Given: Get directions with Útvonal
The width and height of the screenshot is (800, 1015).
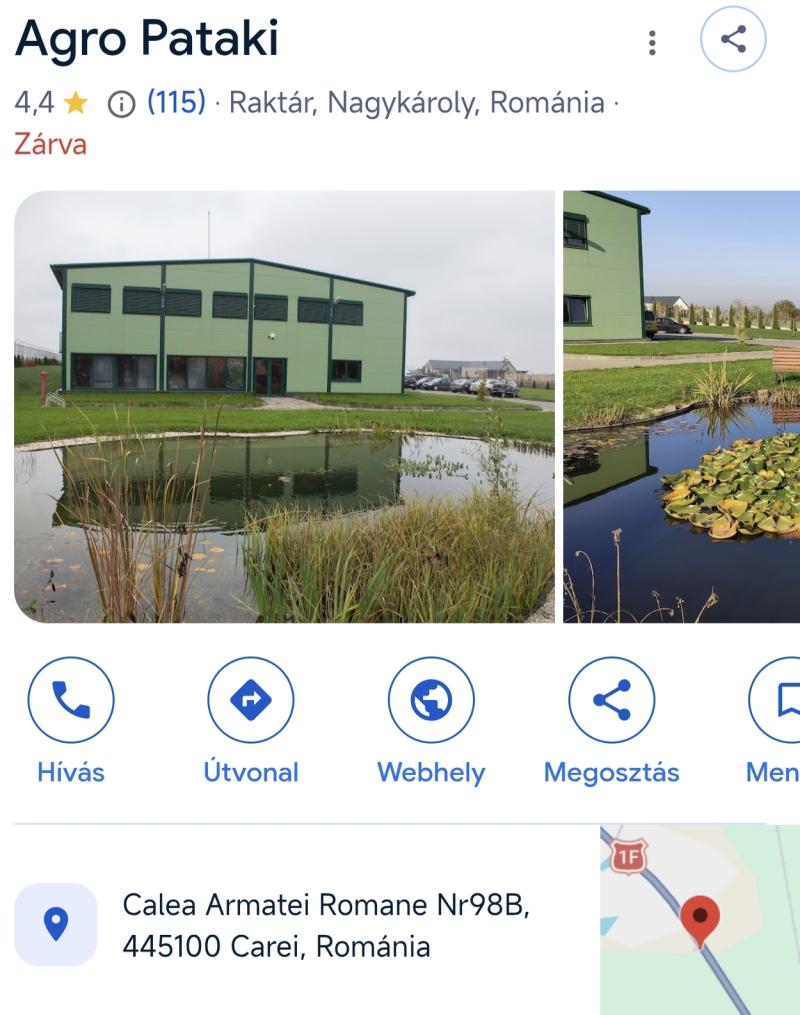Looking at the screenshot, I should tap(250, 700).
